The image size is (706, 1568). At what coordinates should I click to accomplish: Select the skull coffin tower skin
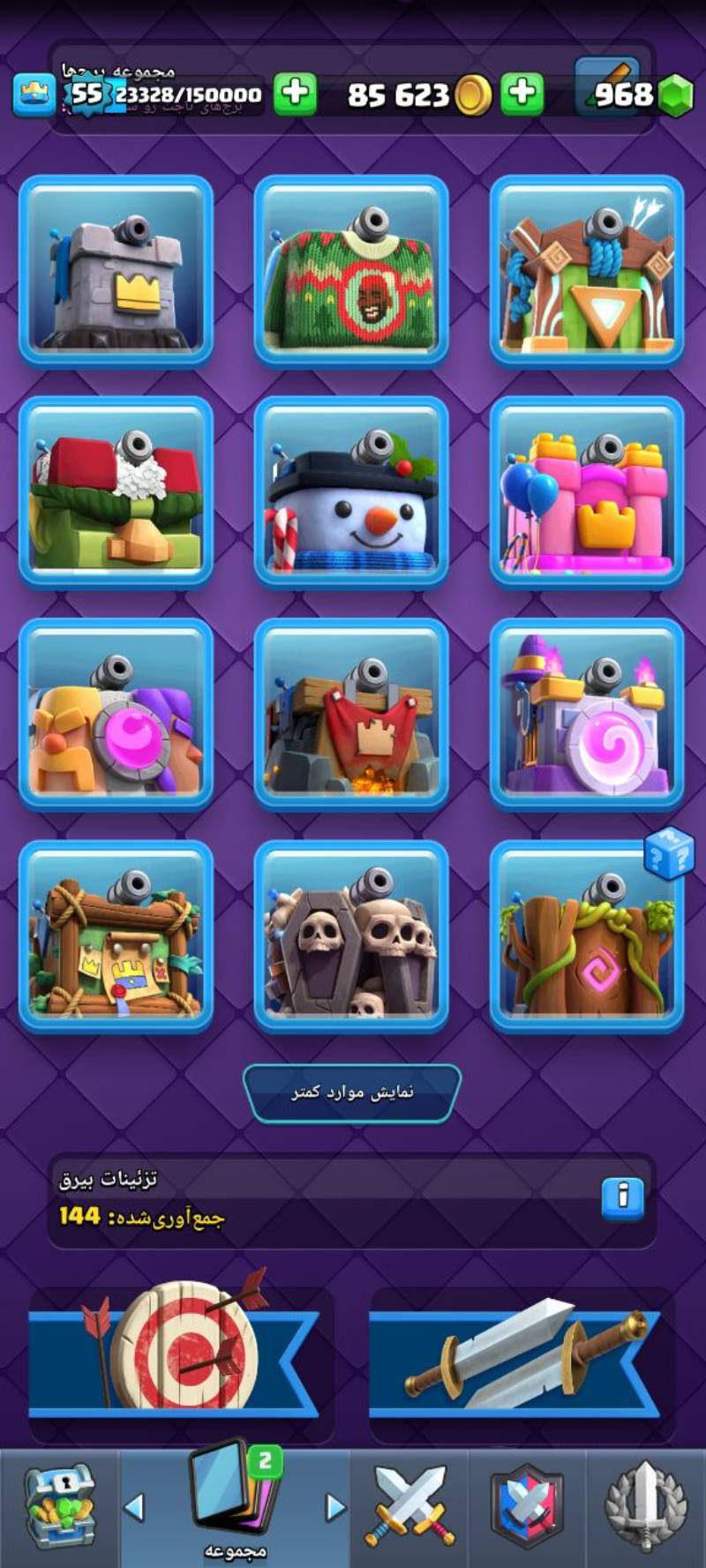pos(351,936)
